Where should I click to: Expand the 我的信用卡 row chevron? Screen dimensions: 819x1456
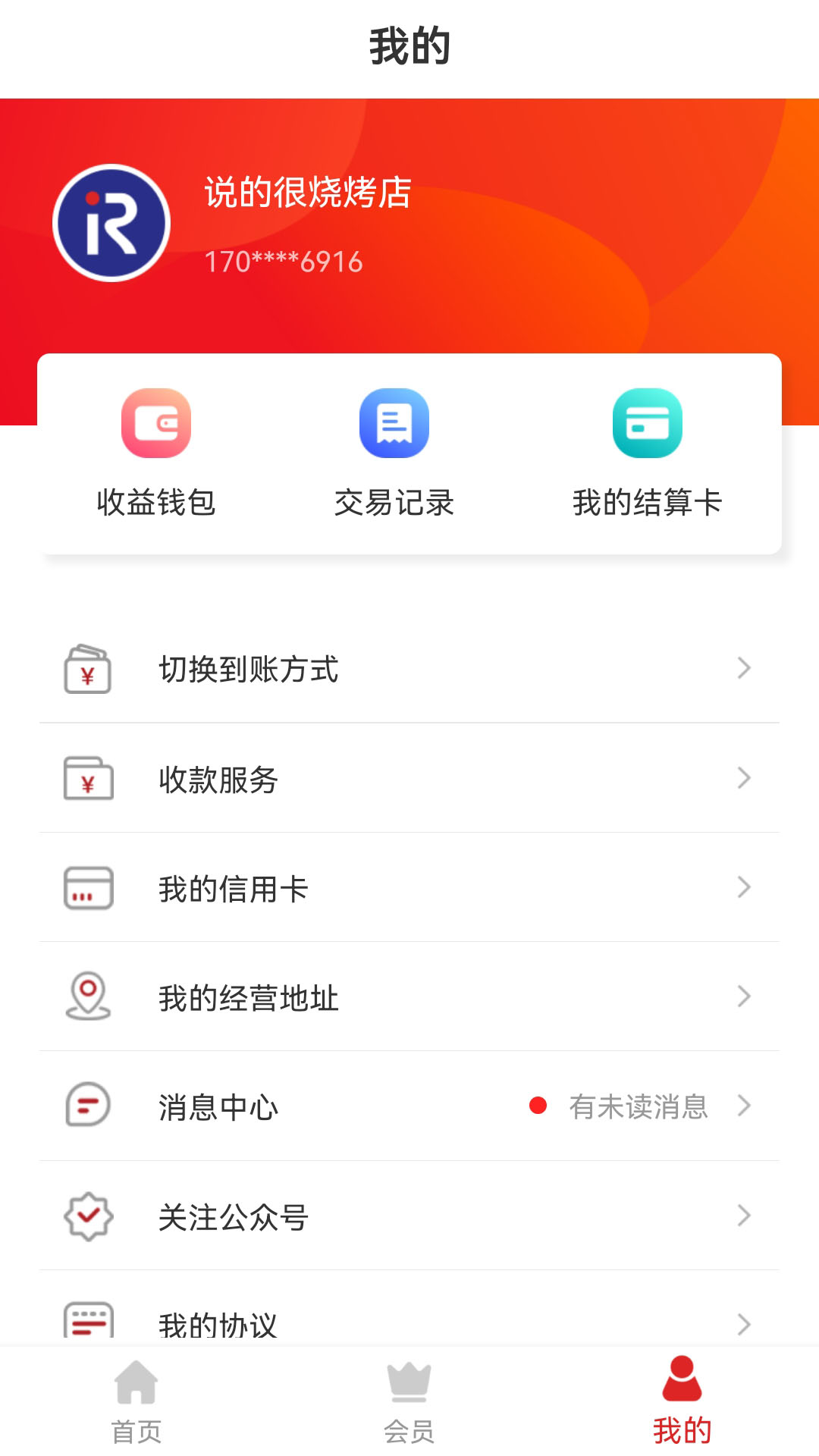coord(745,886)
